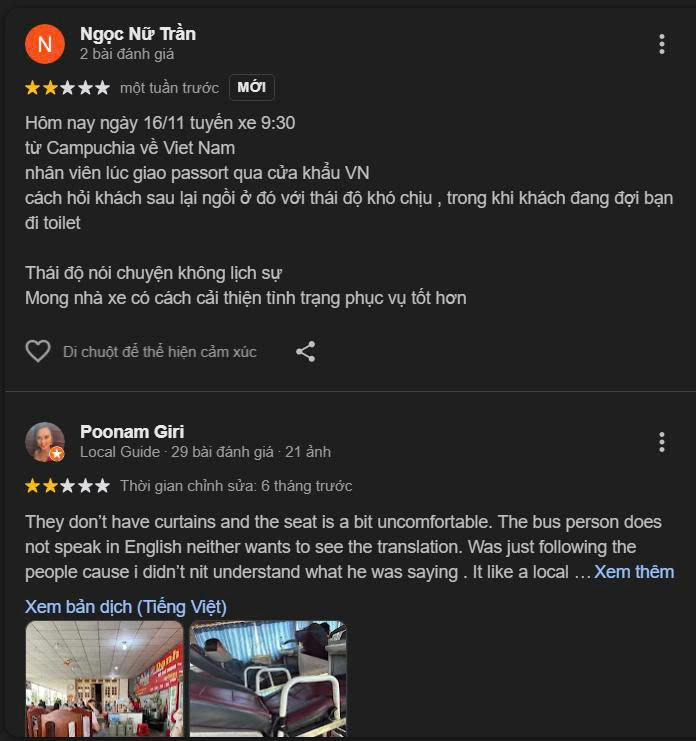Tap Xem bản dịch (Tiếng Việt) link
The image size is (696, 741).
pos(126,607)
